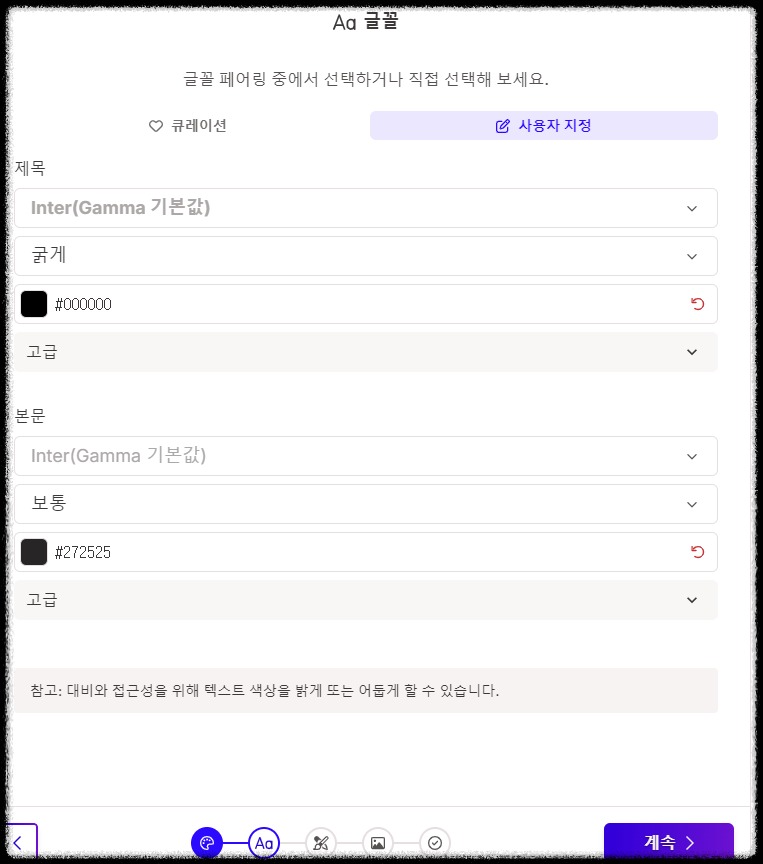Open the 보통 weight dropdown for 본문
This screenshot has height=864, width=763.
point(366,503)
